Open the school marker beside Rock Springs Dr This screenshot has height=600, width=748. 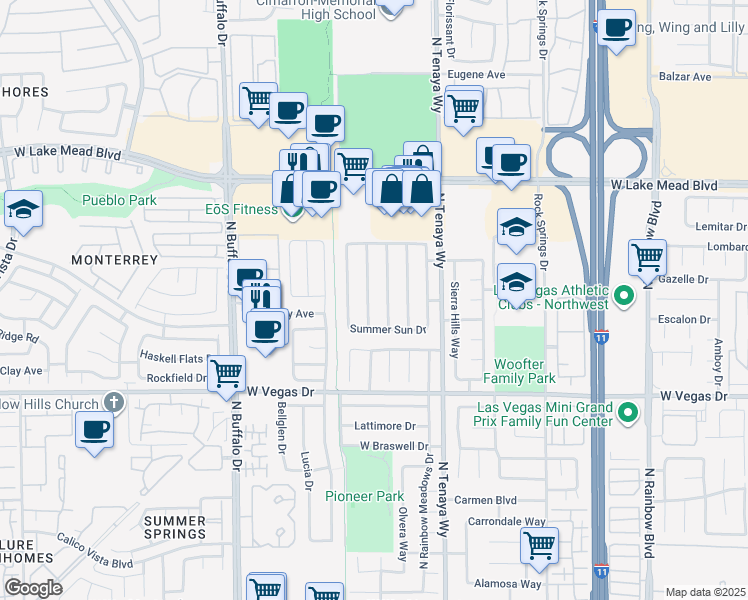[516, 228]
